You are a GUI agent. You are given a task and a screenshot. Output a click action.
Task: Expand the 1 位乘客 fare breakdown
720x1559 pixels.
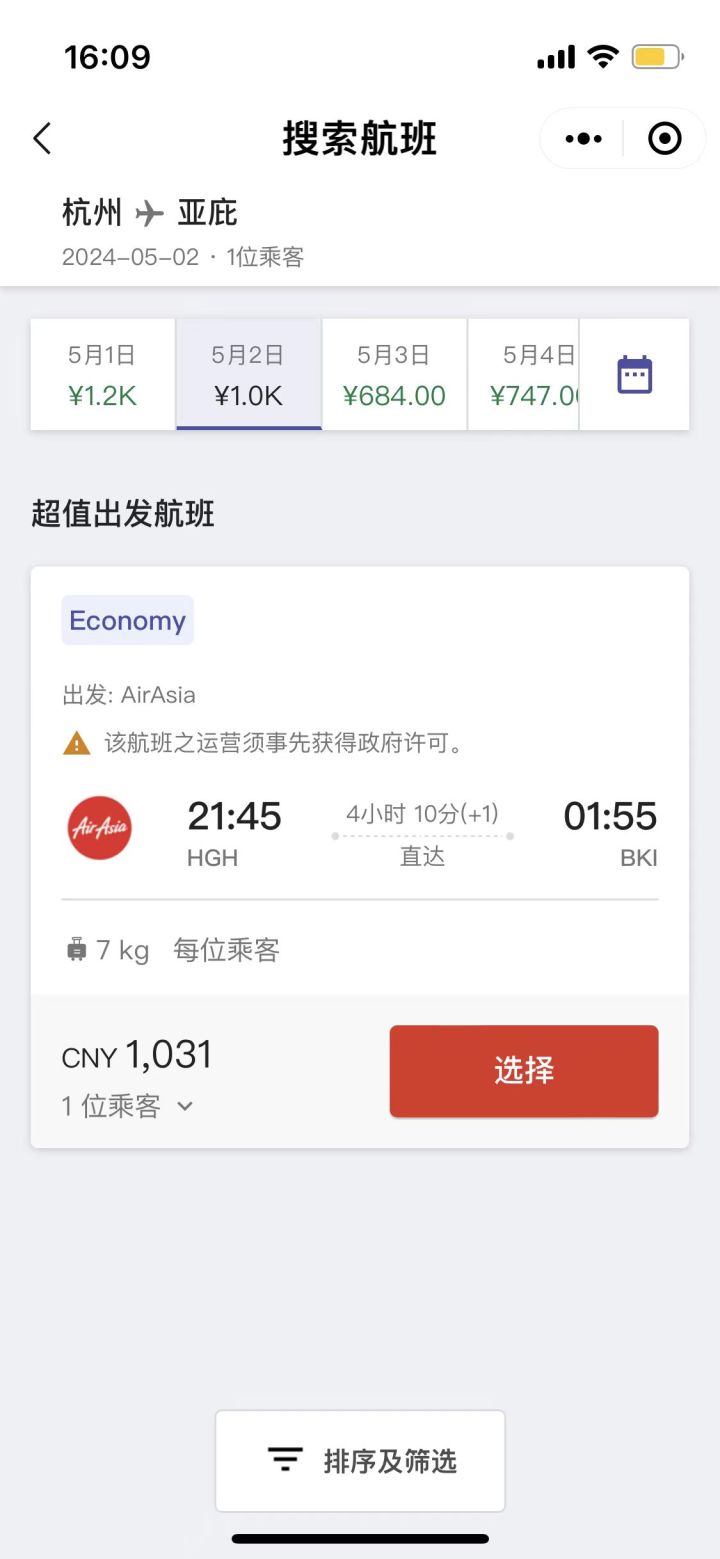127,1106
